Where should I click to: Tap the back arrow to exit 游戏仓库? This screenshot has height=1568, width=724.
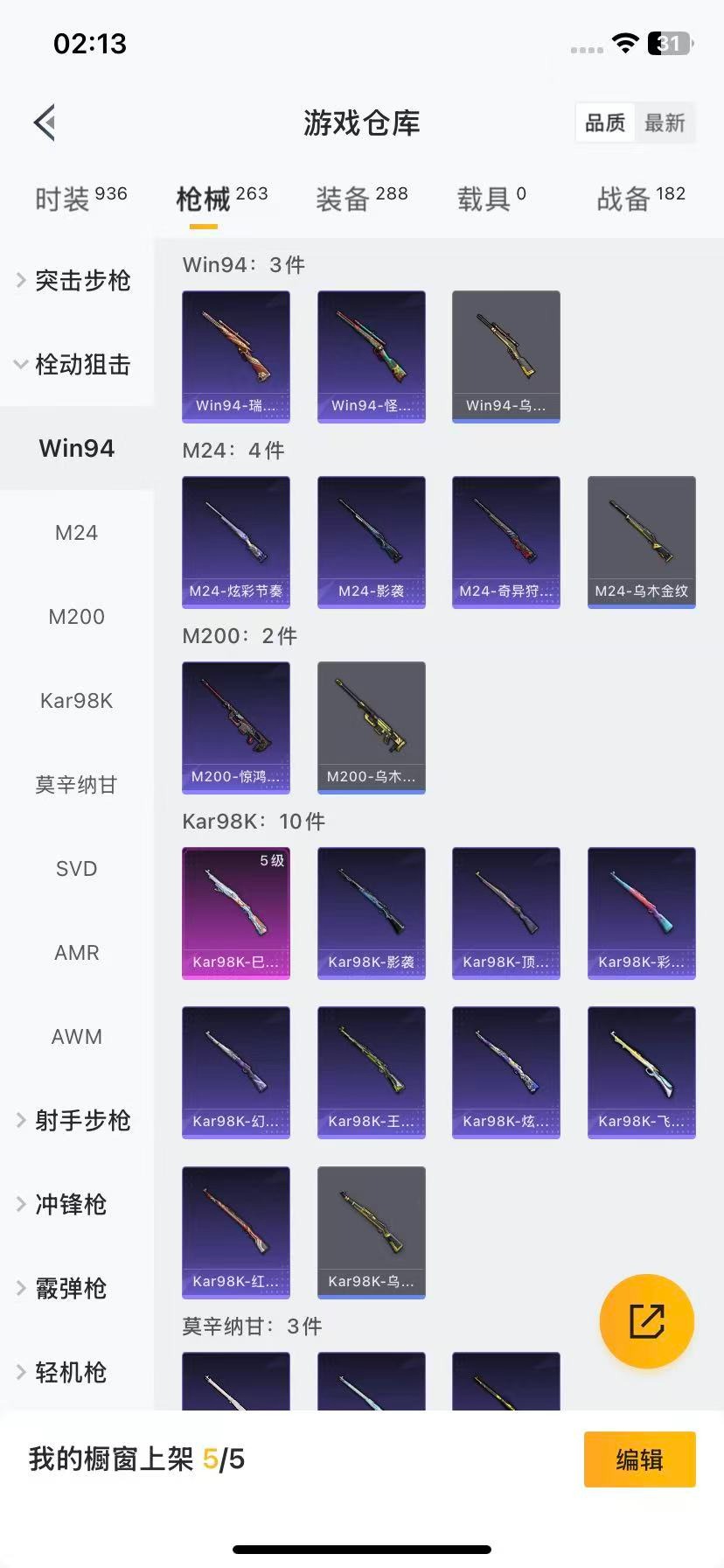[43, 122]
